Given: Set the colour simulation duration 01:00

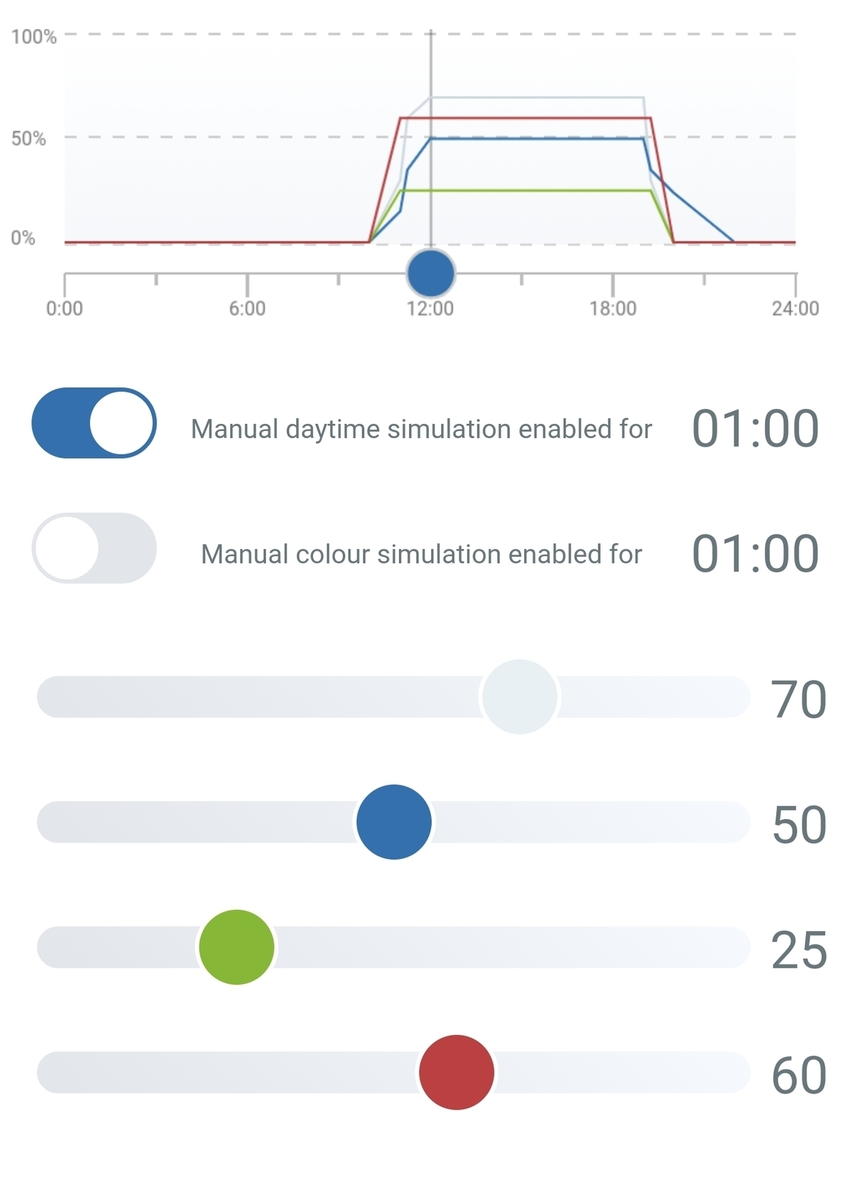Looking at the screenshot, I should (755, 554).
